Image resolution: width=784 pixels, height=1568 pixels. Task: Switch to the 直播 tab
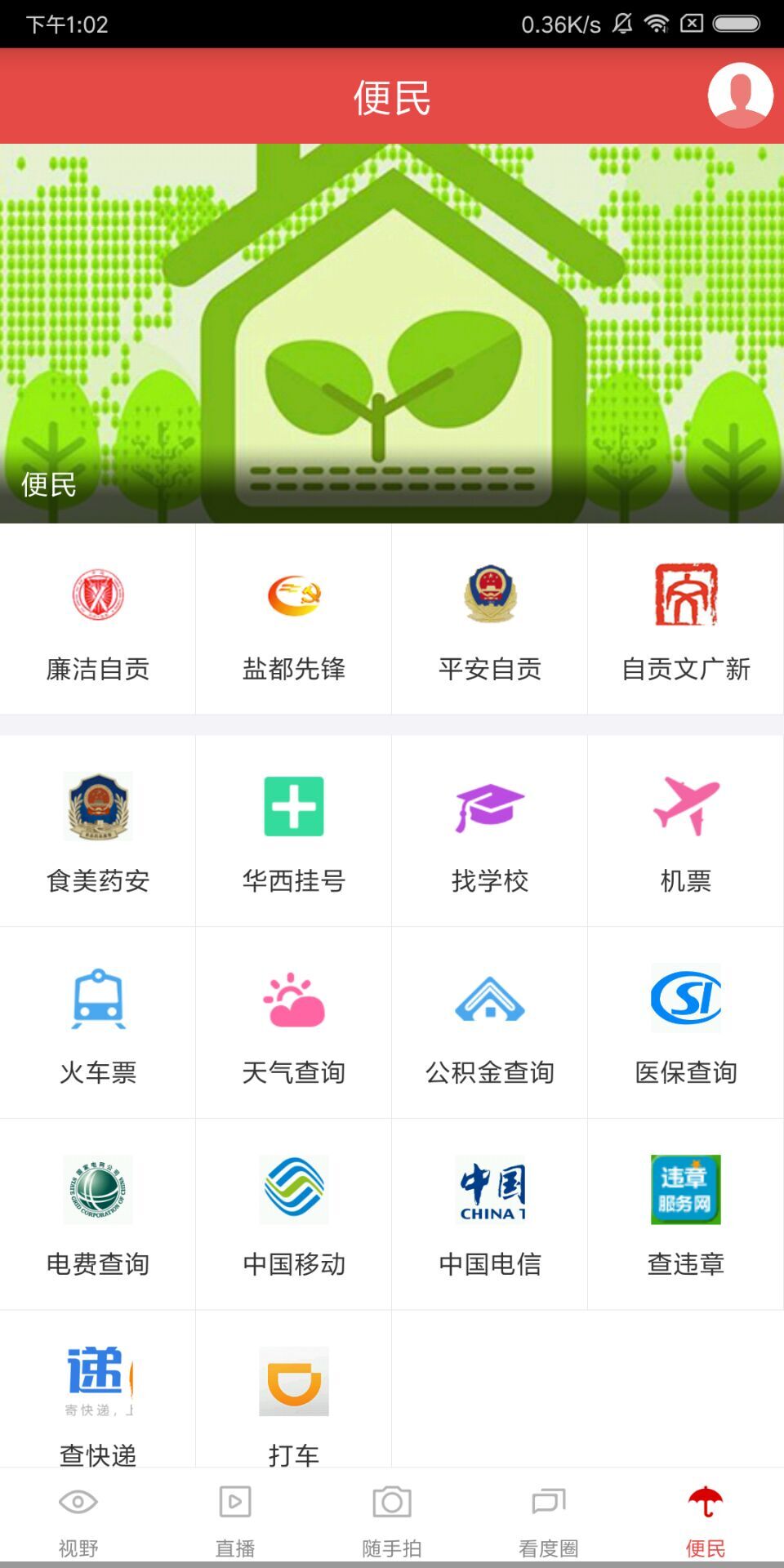point(235,1517)
